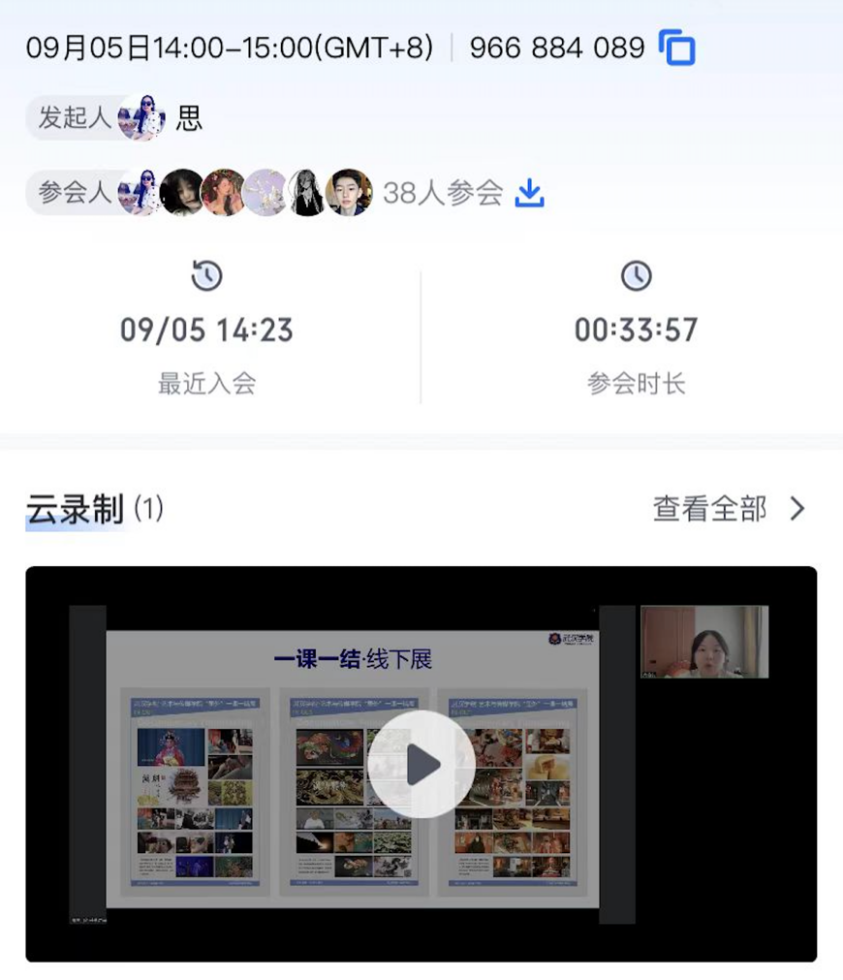Copy the meeting ID 966 884 089

[677, 48]
